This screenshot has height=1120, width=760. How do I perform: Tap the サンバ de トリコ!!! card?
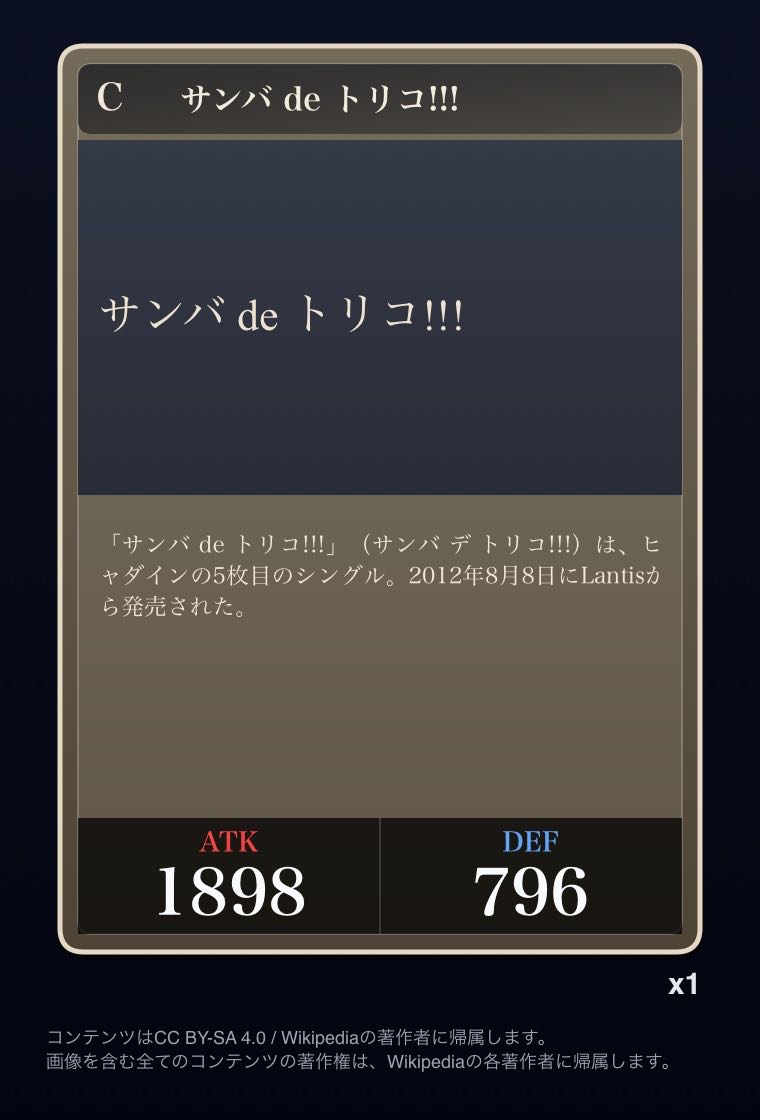379,499
